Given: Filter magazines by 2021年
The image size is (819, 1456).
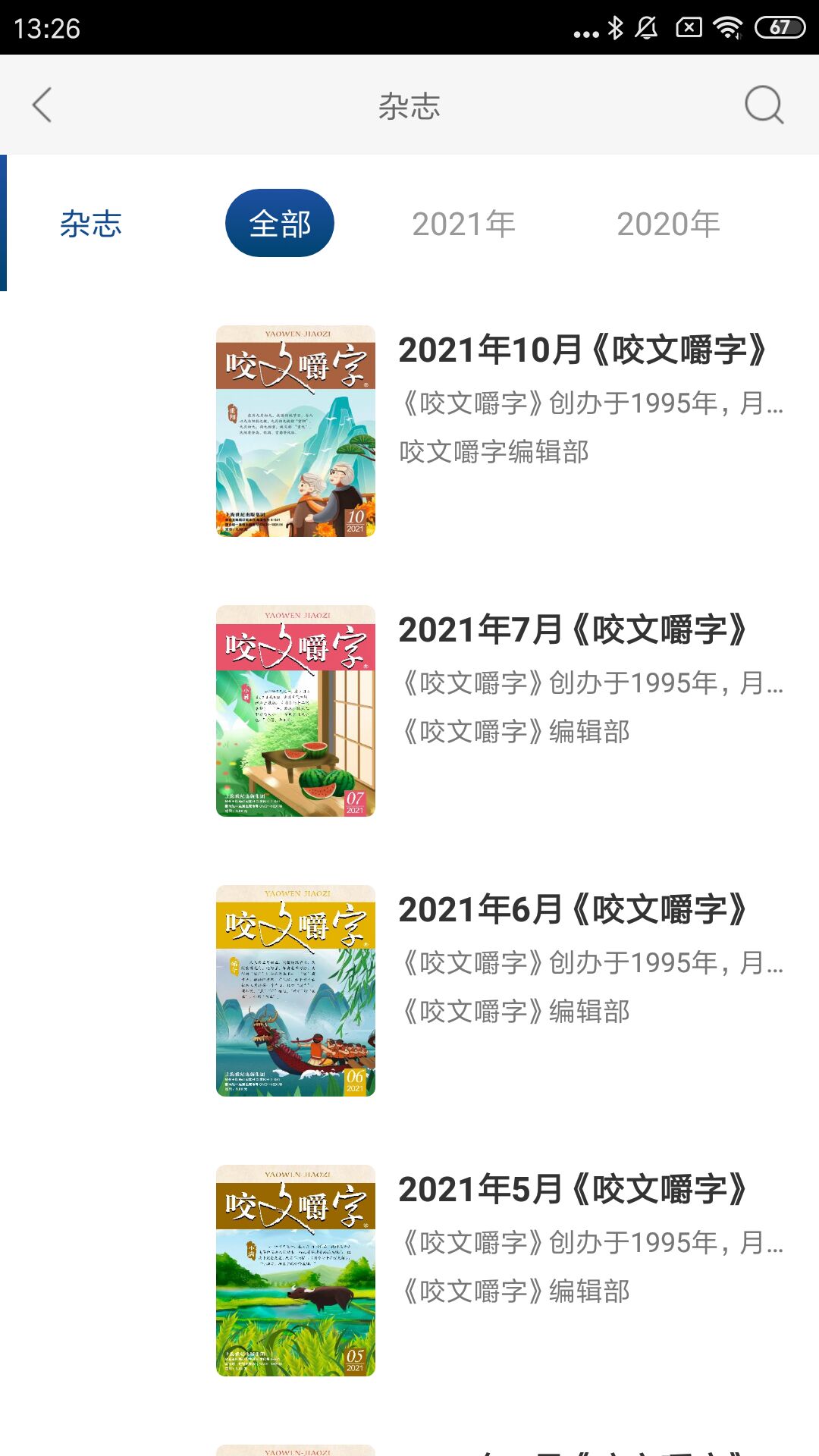Looking at the screenshot, I should pyautogui.click(x=463, y=224).
